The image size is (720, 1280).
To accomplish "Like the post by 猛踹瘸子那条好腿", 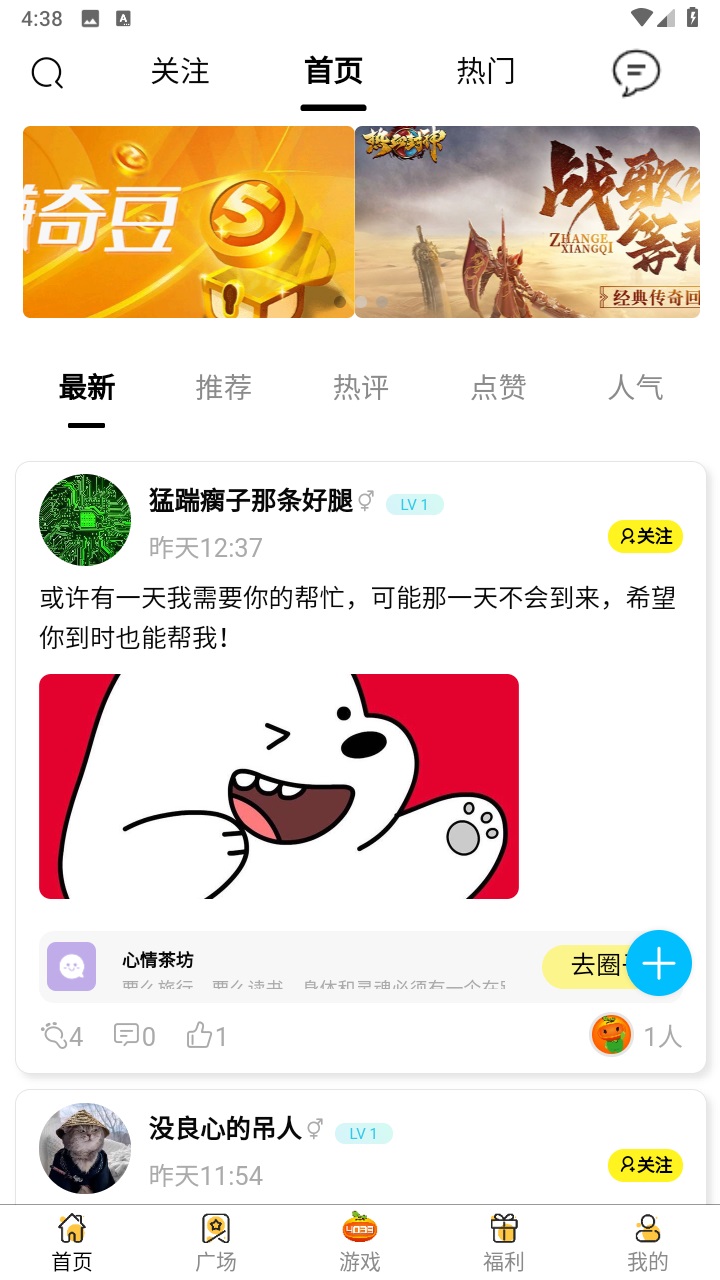I will [x=207, y=1036].
